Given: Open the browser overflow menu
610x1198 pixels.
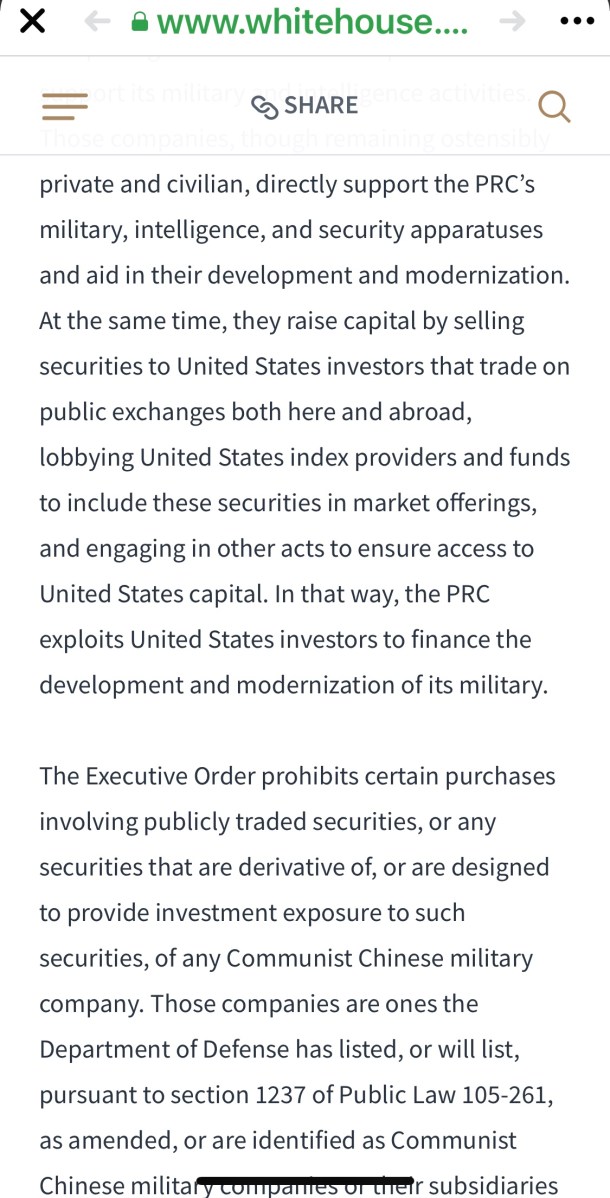Looking at the screenshot, I should click(576, 22).
